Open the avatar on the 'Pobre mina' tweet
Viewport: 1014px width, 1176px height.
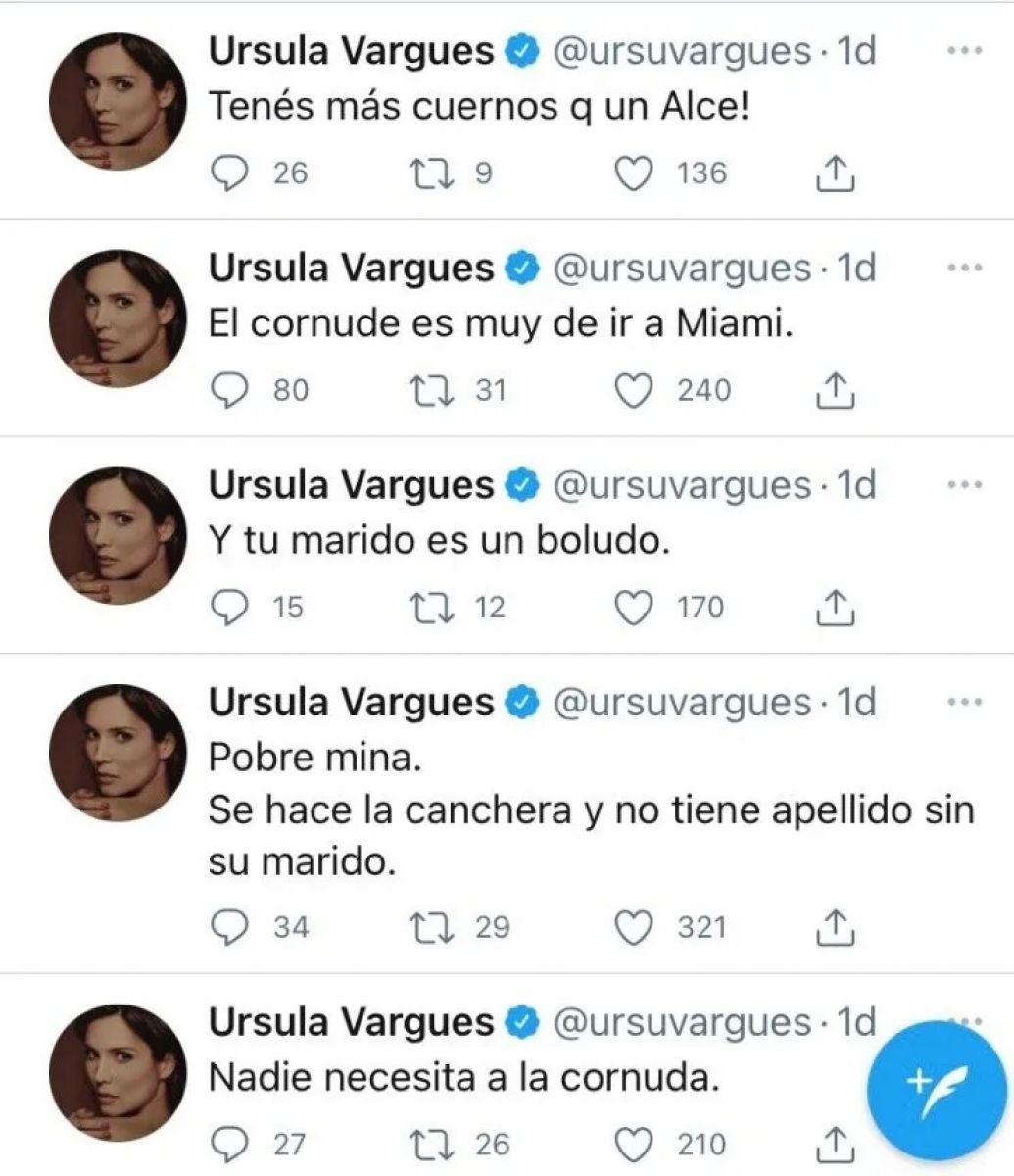coord(118,753)
